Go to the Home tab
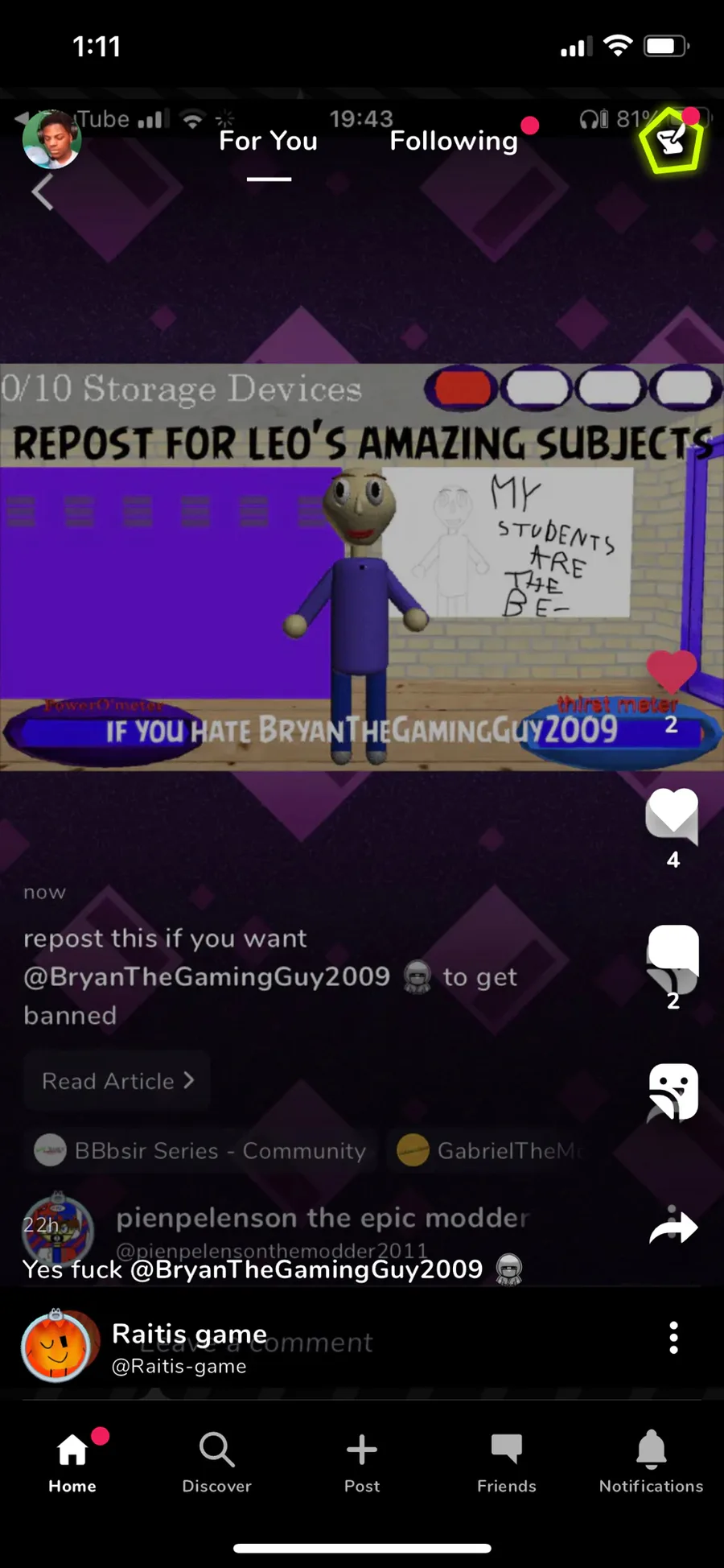The image size is (724, 1568). click(x=72, y=1462)
